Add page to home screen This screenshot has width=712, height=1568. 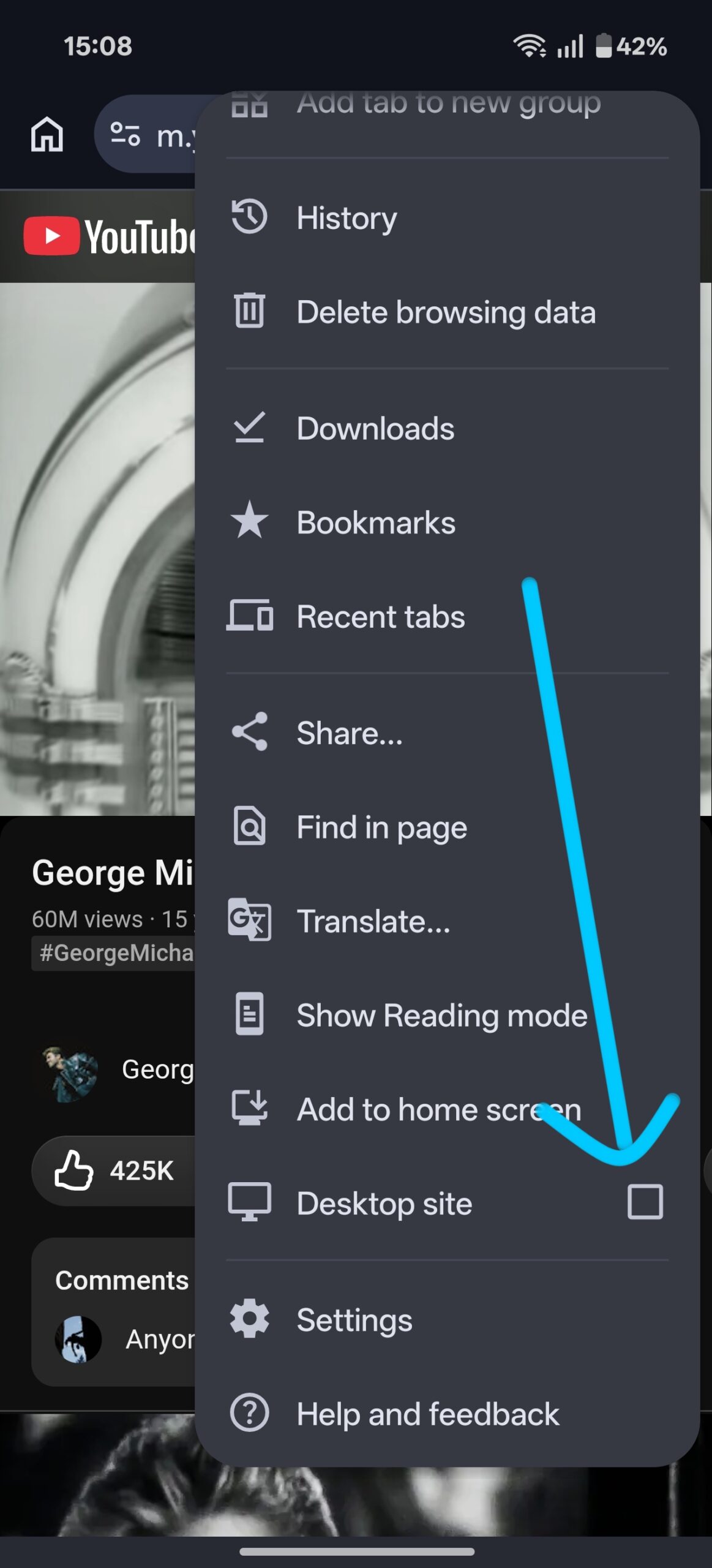(x=447, y=1109)
